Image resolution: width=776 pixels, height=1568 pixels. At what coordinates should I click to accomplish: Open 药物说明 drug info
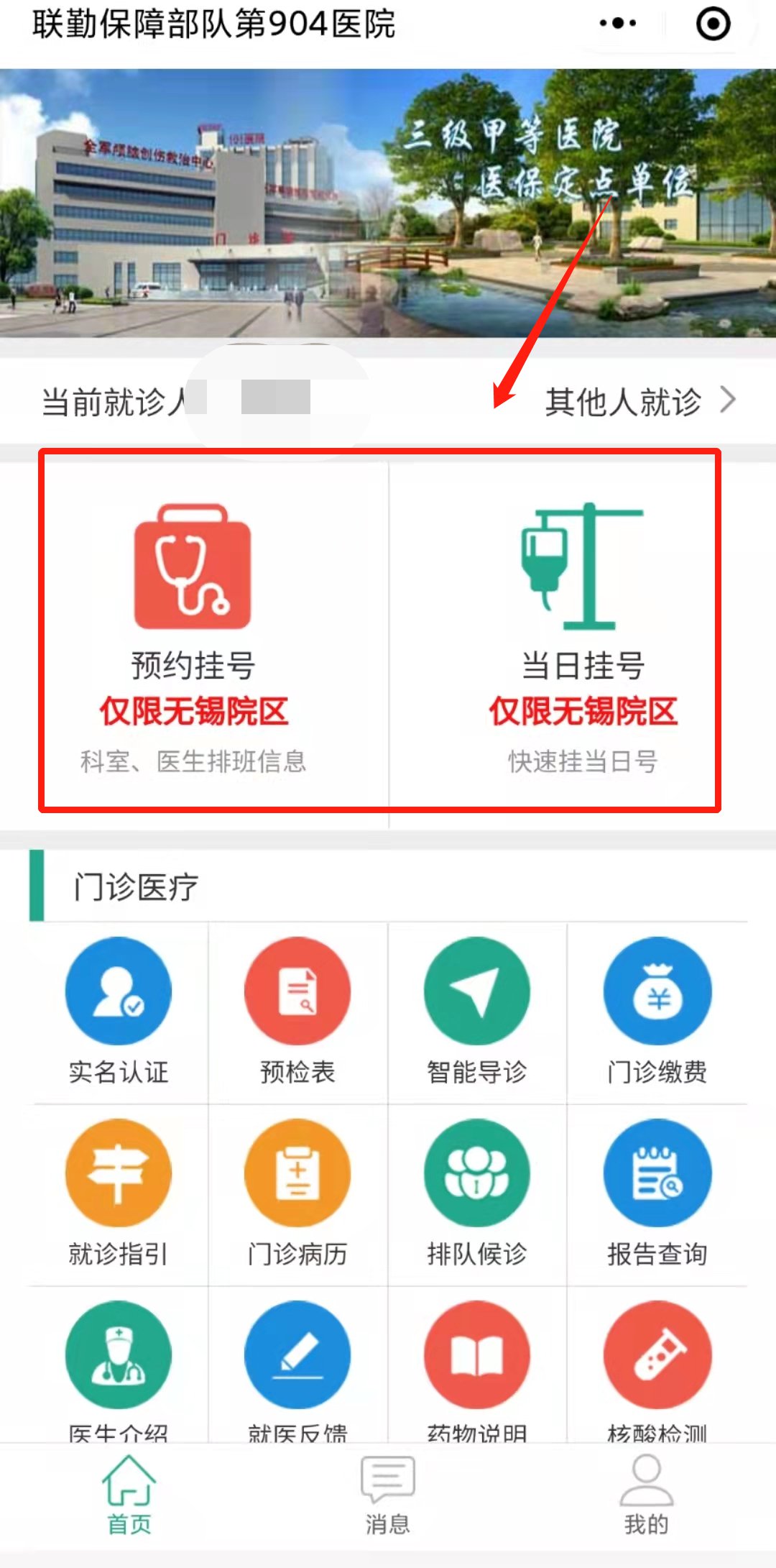click(477, 1366)
